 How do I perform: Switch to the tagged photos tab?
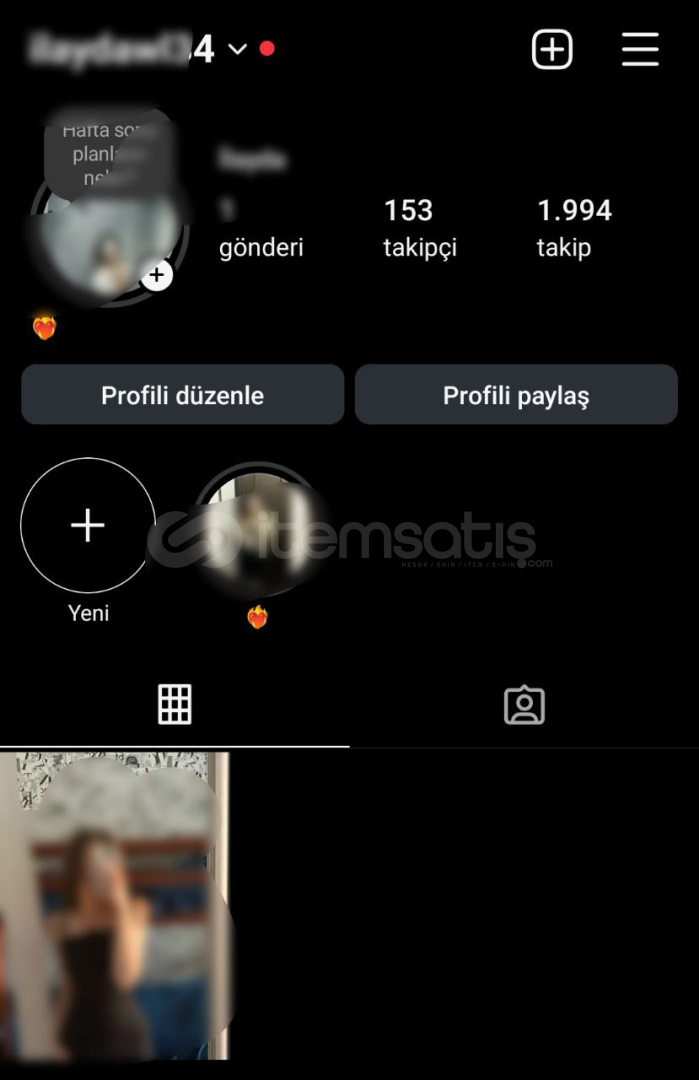coord(524,705)
